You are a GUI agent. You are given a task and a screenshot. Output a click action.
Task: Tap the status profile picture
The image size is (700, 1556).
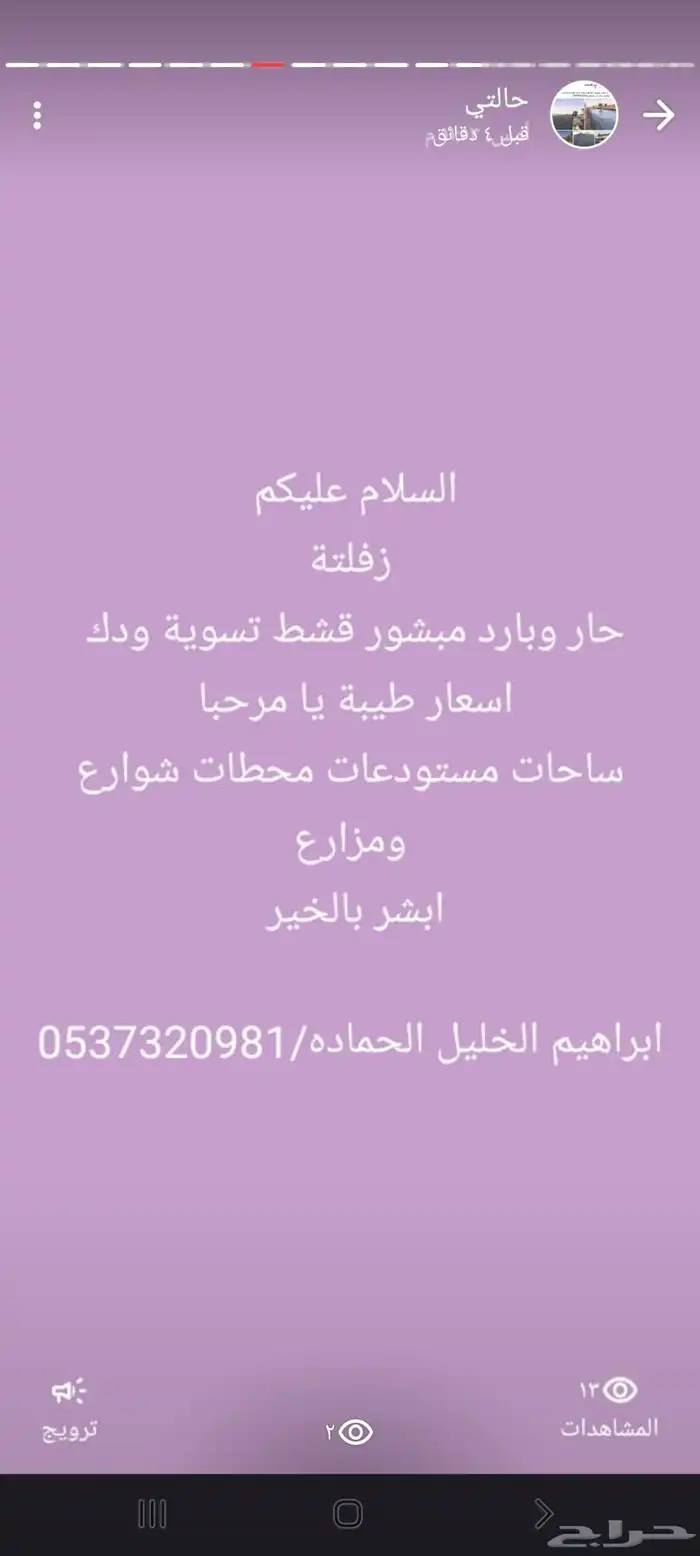585,115
